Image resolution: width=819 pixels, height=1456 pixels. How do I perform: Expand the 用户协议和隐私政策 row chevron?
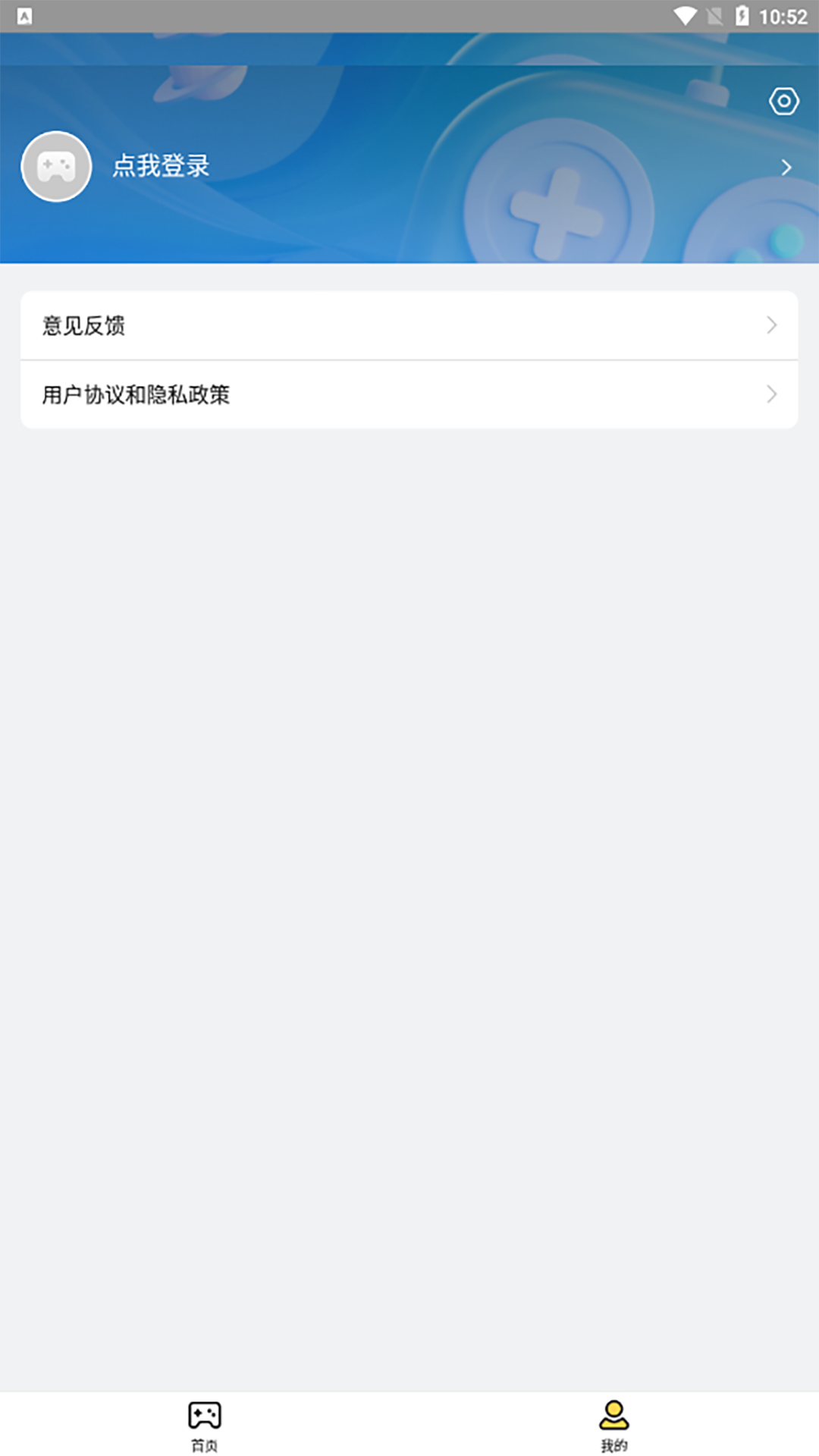(x=773, y=394)
